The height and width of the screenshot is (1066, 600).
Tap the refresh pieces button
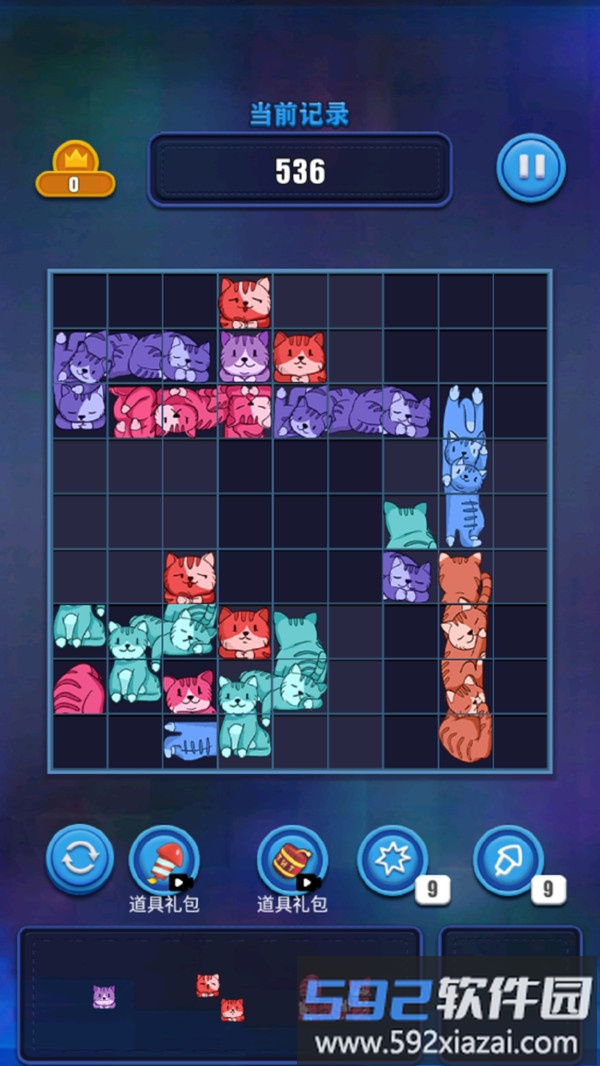[81, 859]
